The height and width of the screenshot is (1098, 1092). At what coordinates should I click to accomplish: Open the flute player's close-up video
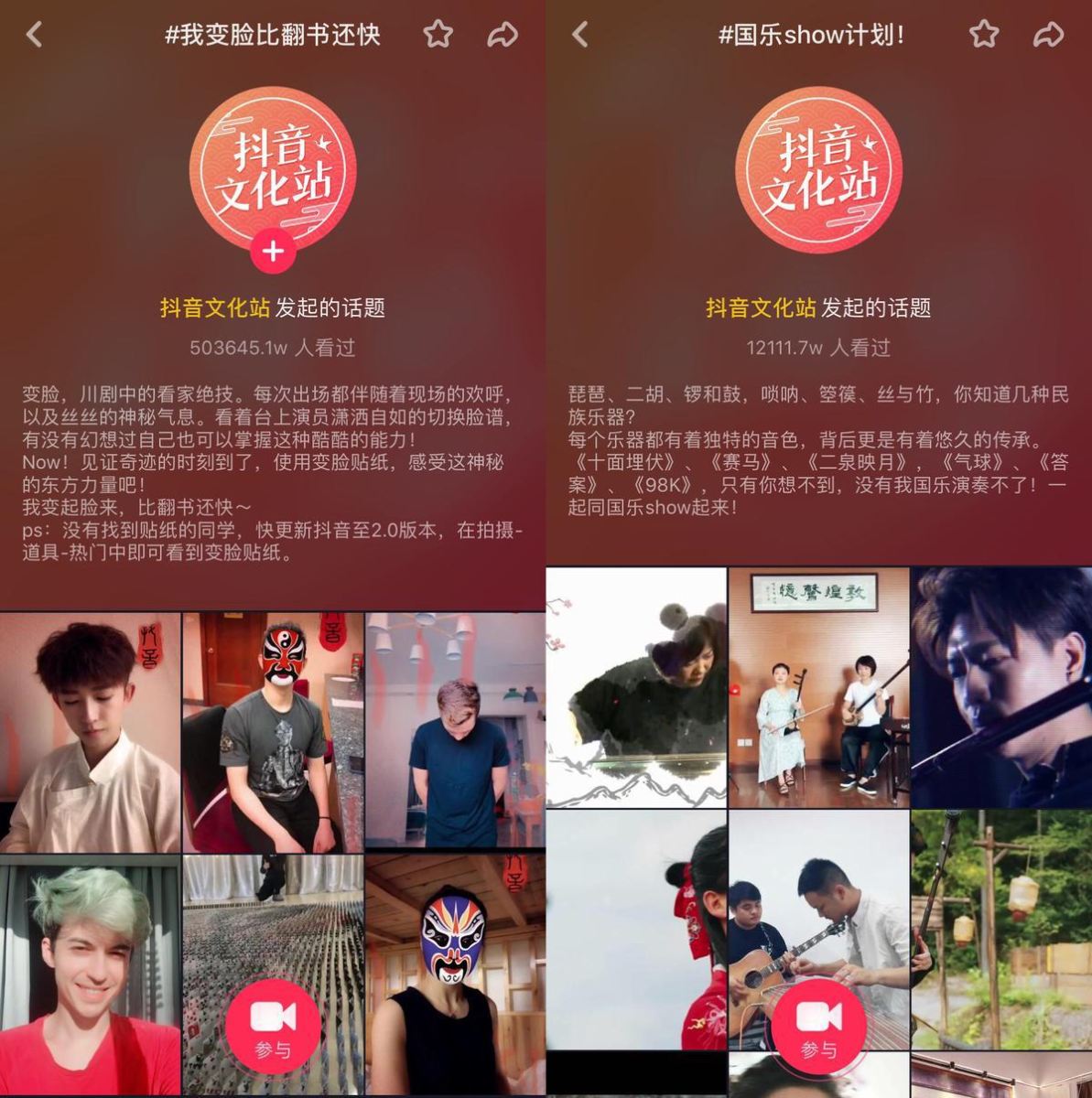point(1001,686)
